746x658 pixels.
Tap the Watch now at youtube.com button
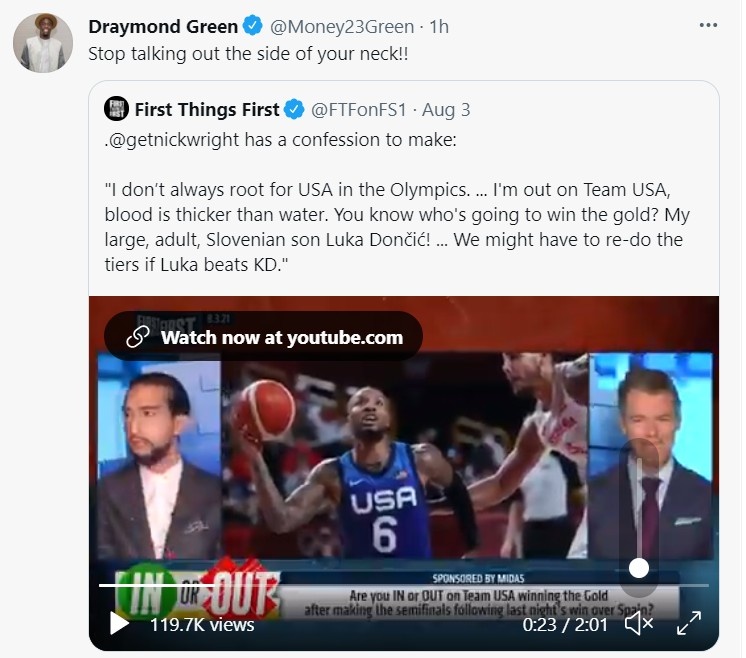pos(264,337)
